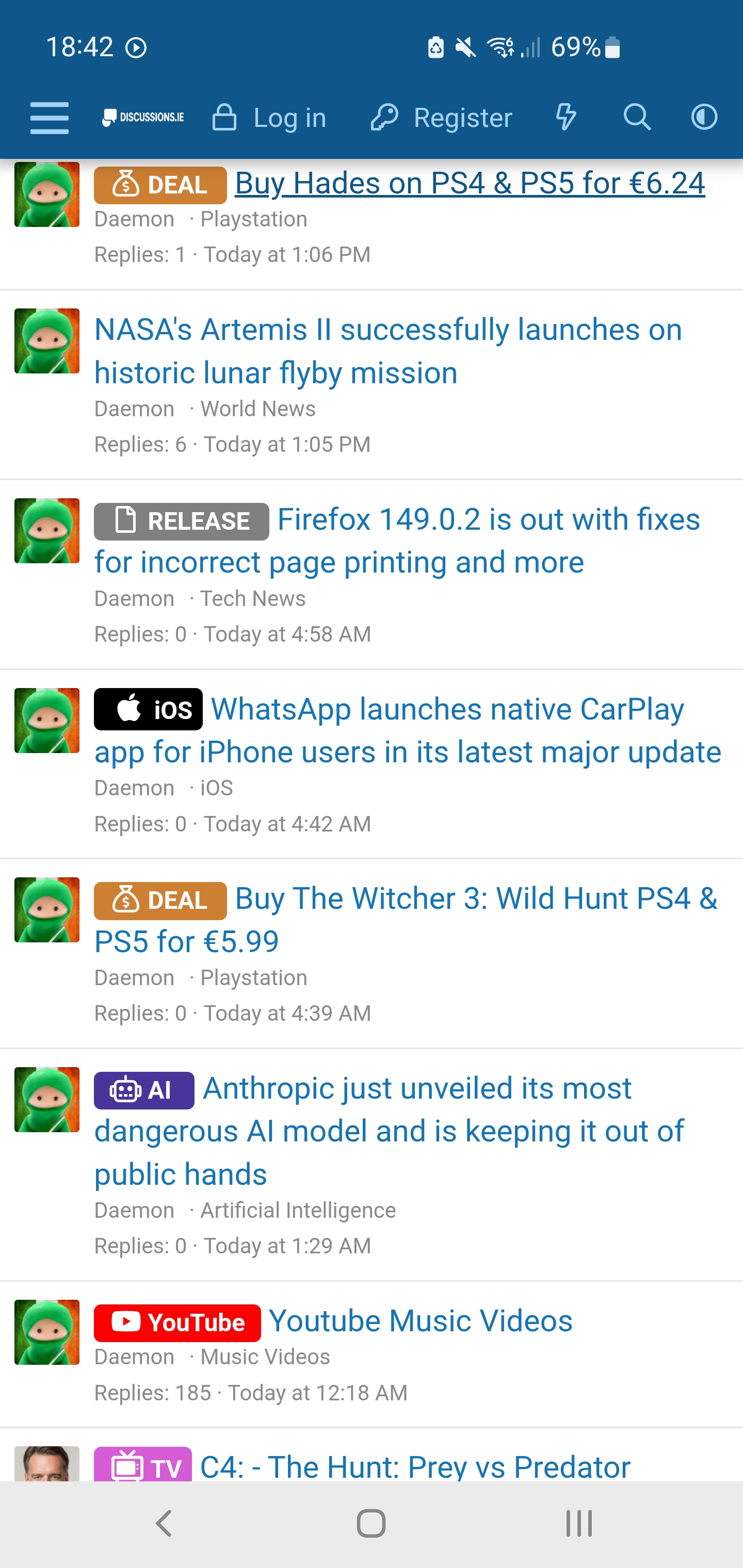Open the C4 The Hunt thread

pyautogui.click(x=415, y=1467)
